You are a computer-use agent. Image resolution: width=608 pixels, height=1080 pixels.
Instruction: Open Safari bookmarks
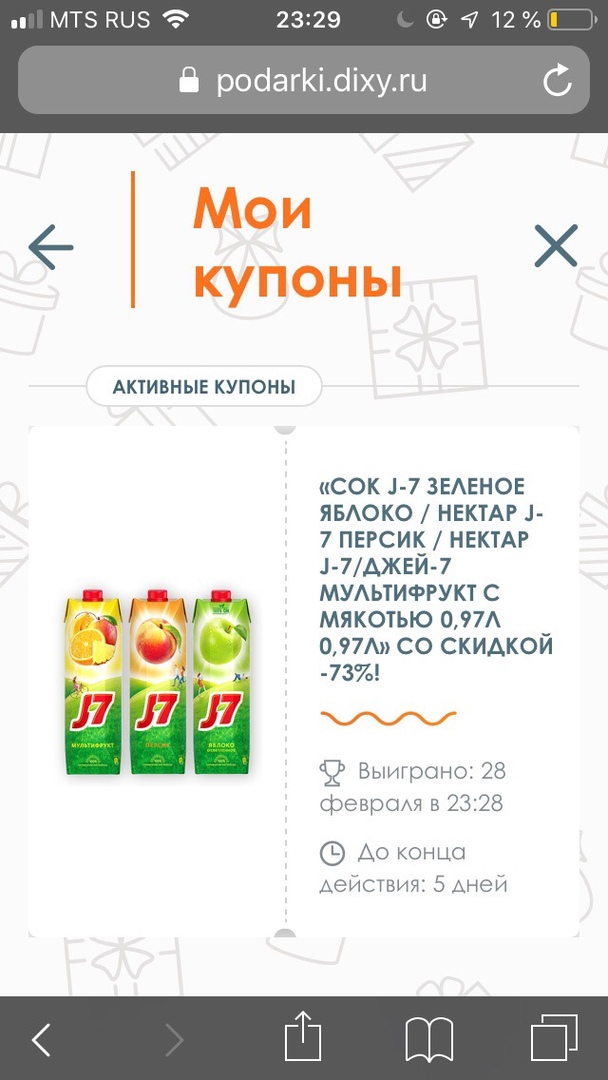click(x=429, y=1040)
